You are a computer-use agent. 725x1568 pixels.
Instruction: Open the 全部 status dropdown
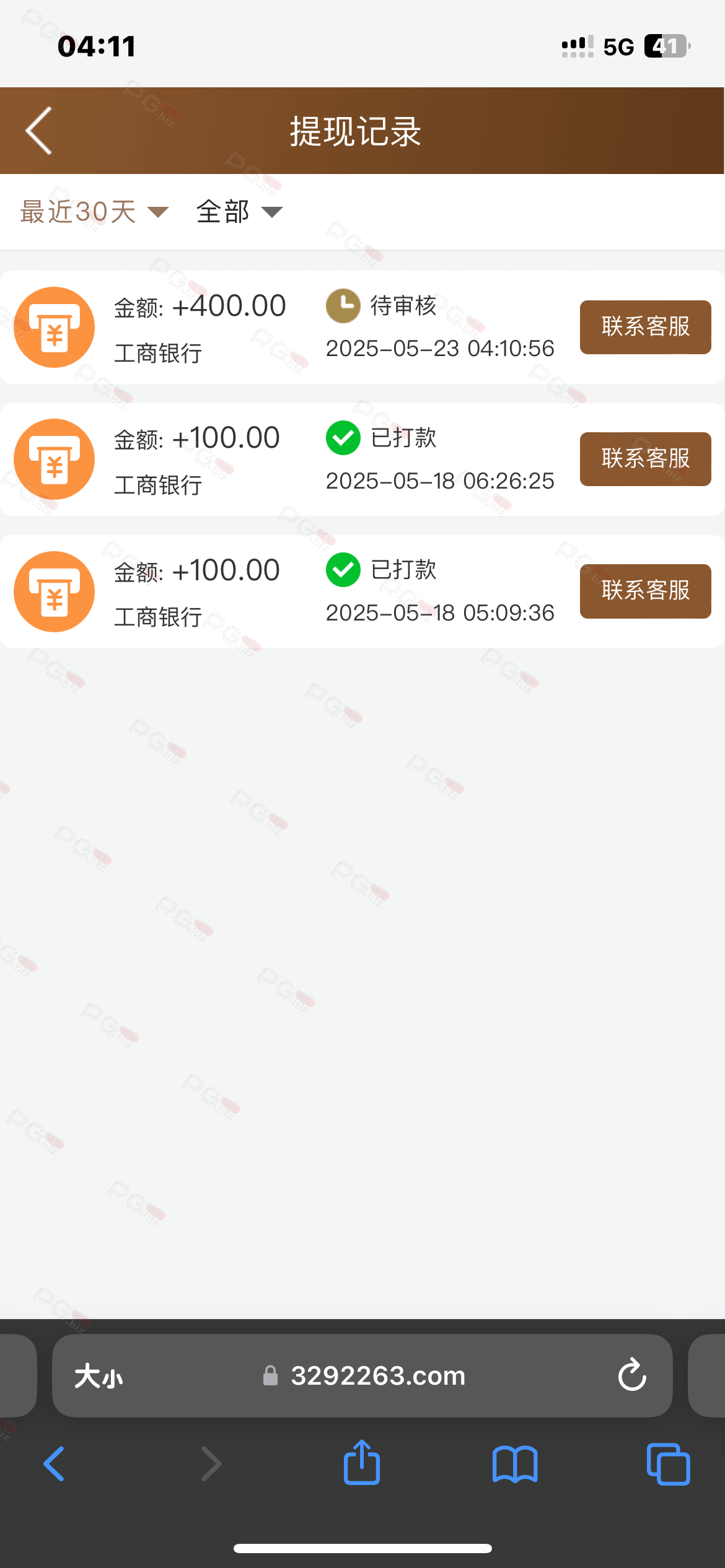(x=239, y=212)
